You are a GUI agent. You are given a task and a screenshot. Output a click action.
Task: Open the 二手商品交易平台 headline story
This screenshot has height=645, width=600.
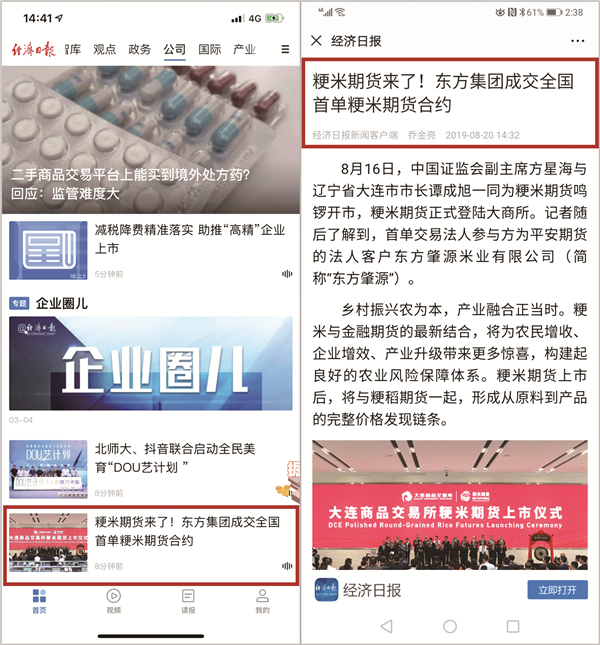point(150,140)
